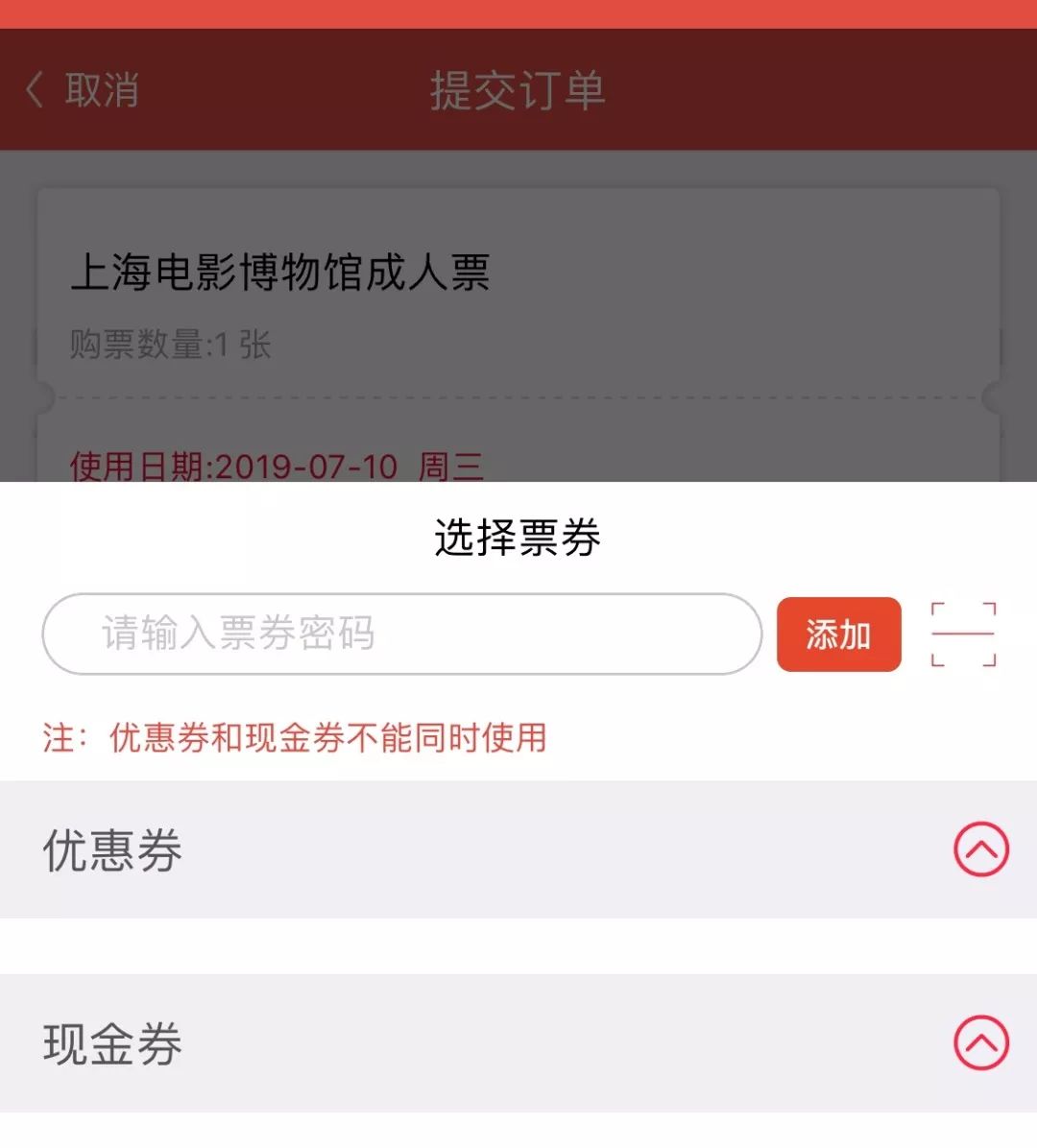Open the 选择票券 panel header

coord(518,538)
